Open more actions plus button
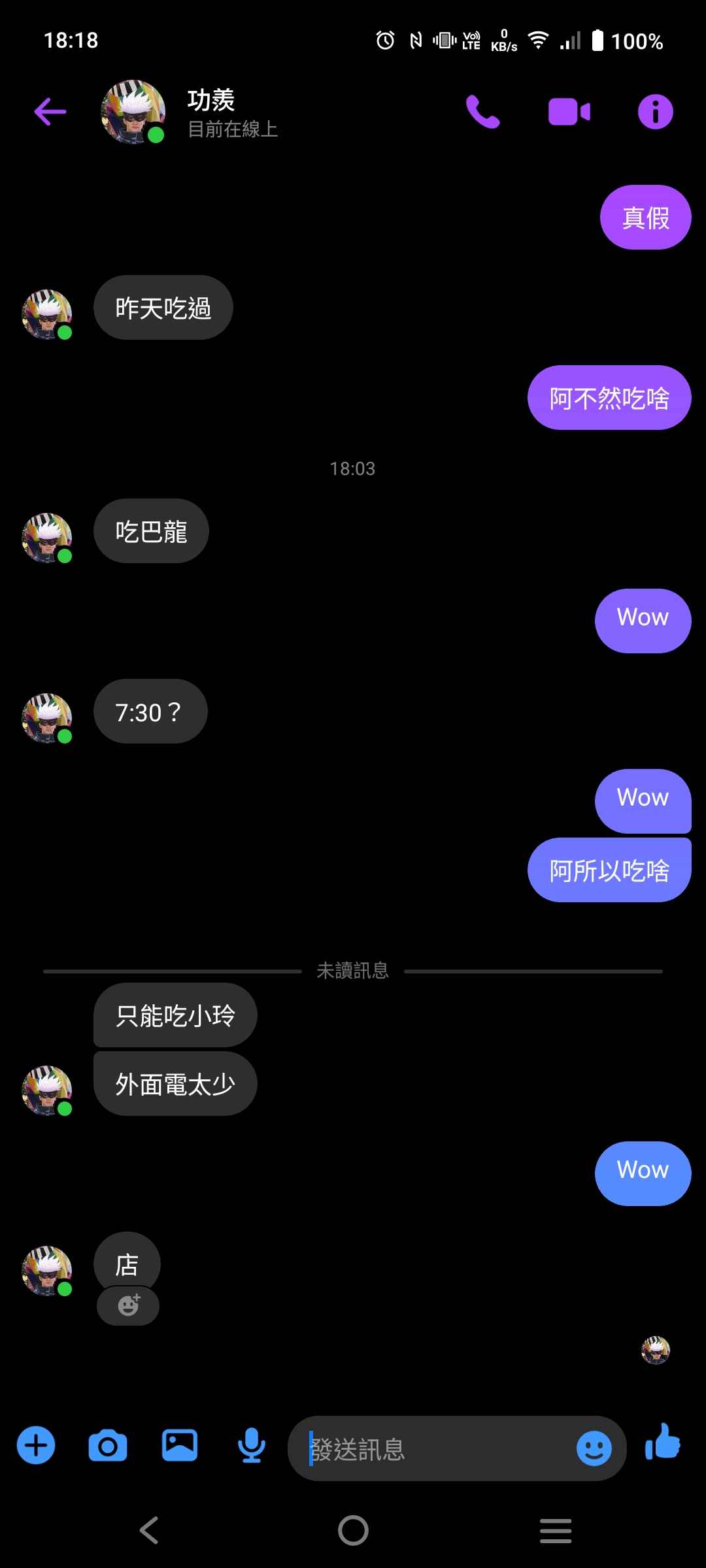 [36, 1445]
